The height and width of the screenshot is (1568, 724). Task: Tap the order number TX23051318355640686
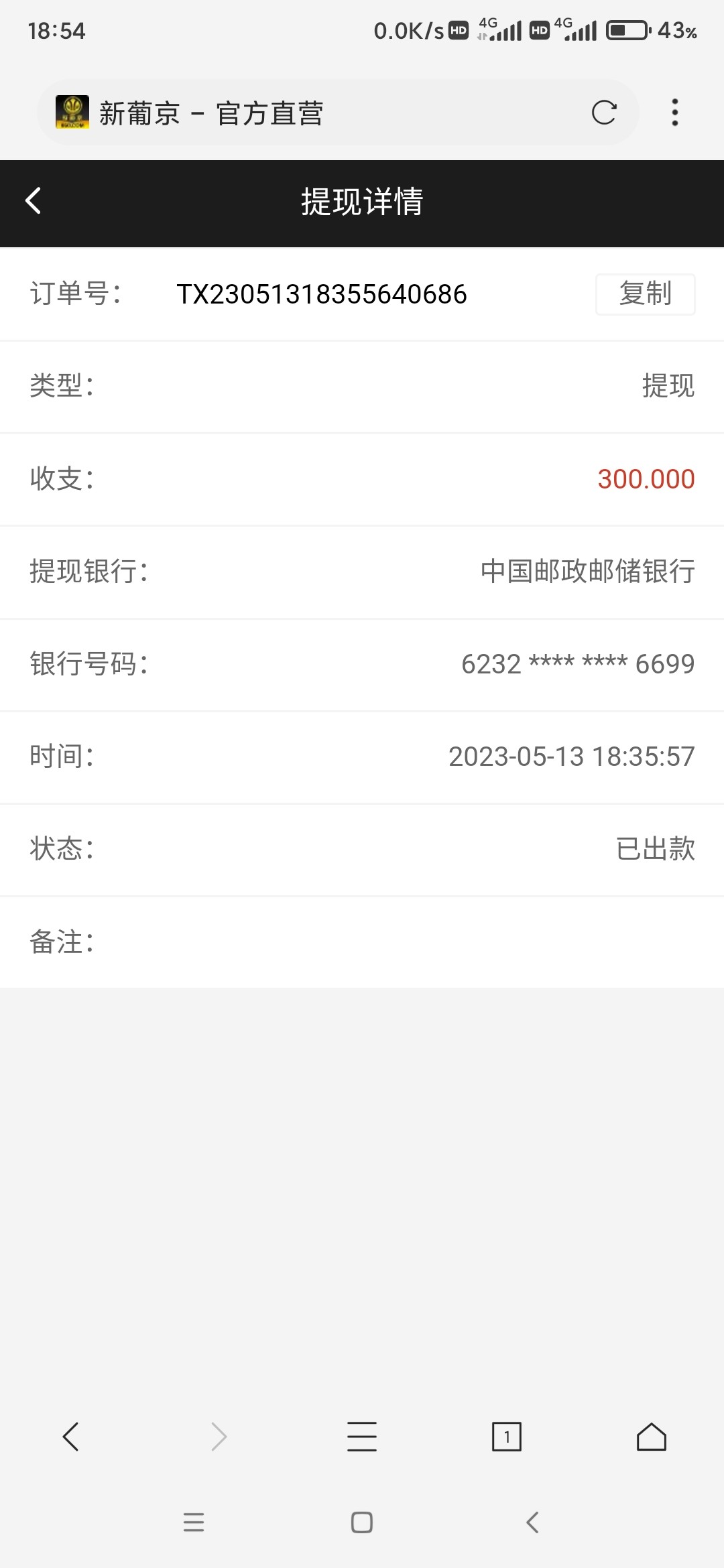click(320, 294)
